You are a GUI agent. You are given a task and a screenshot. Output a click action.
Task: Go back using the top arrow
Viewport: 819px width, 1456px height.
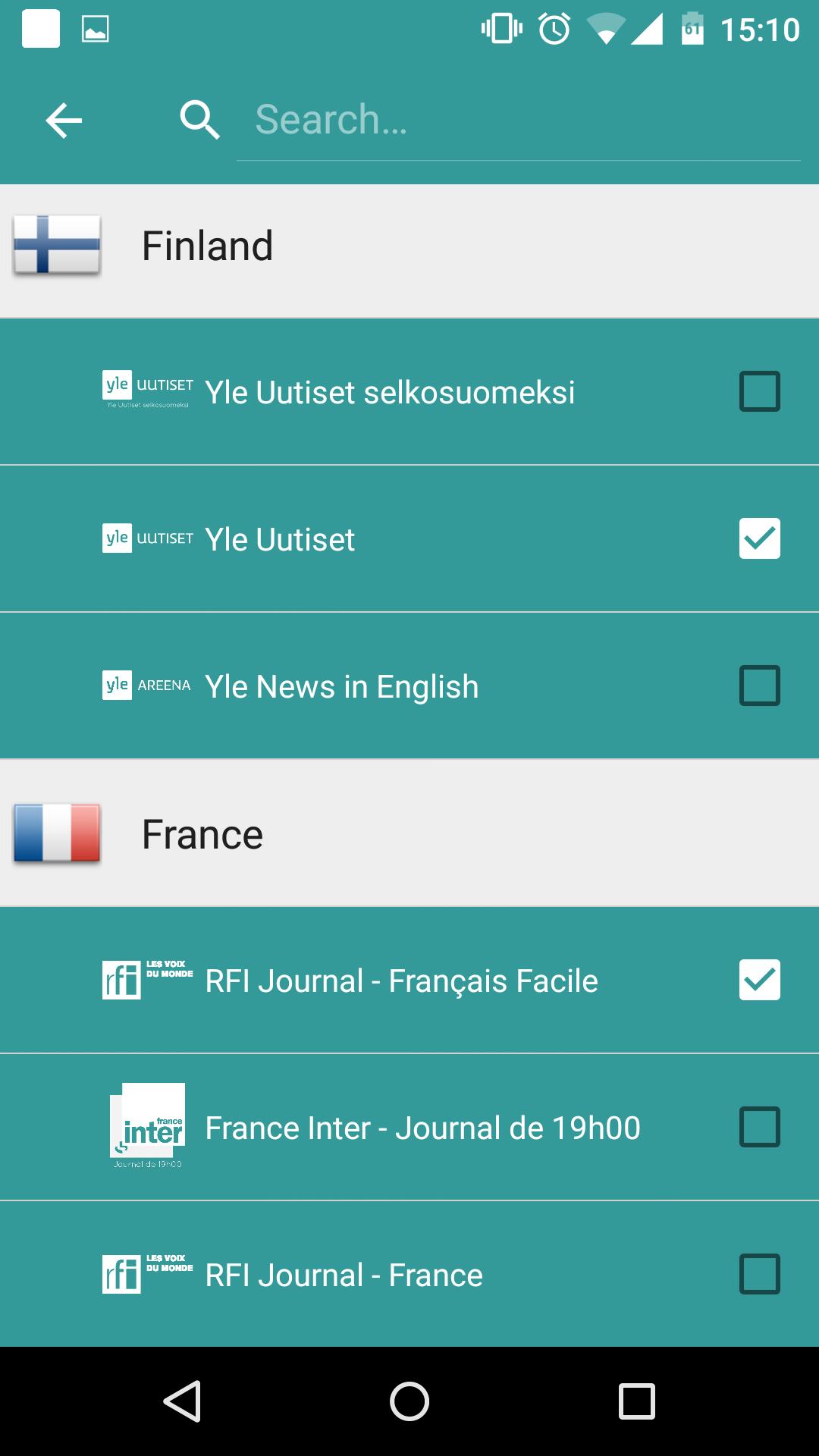(x=64, y=121)
